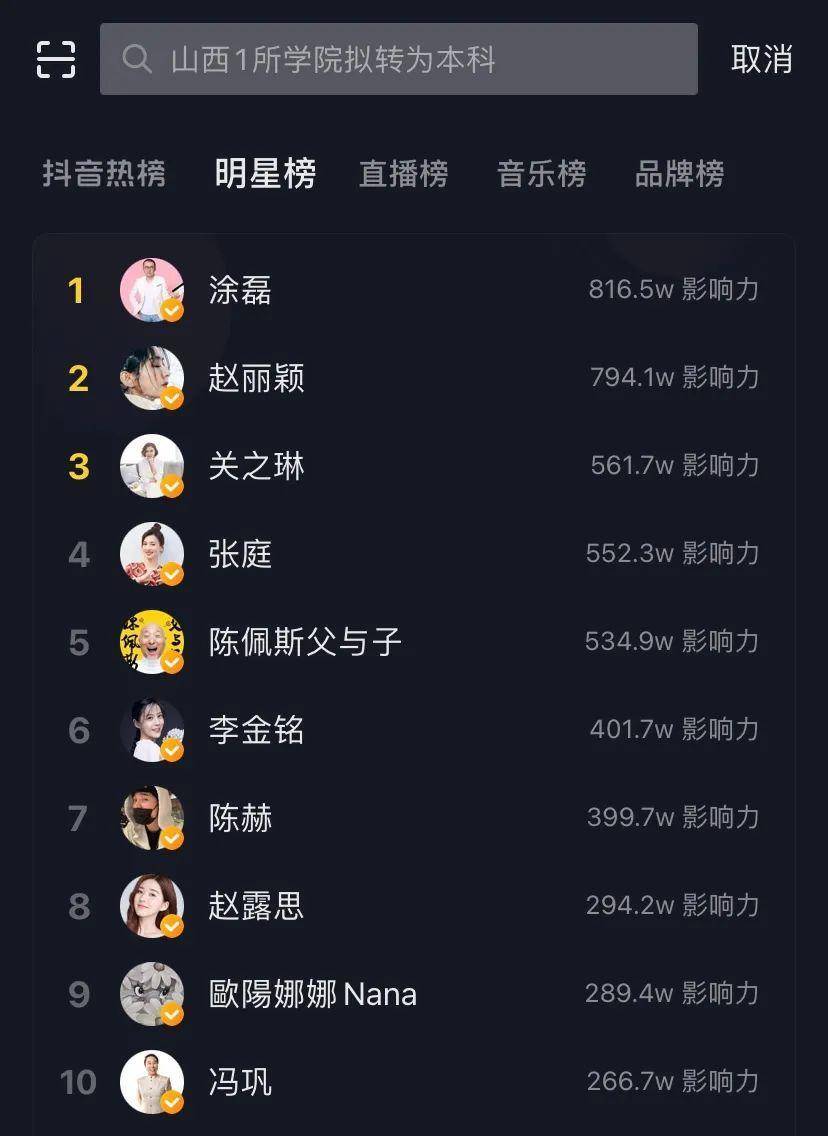Switch to the 抖音热榜 tab
Viewport: 828px width, 1136px height.
(104, 174)
